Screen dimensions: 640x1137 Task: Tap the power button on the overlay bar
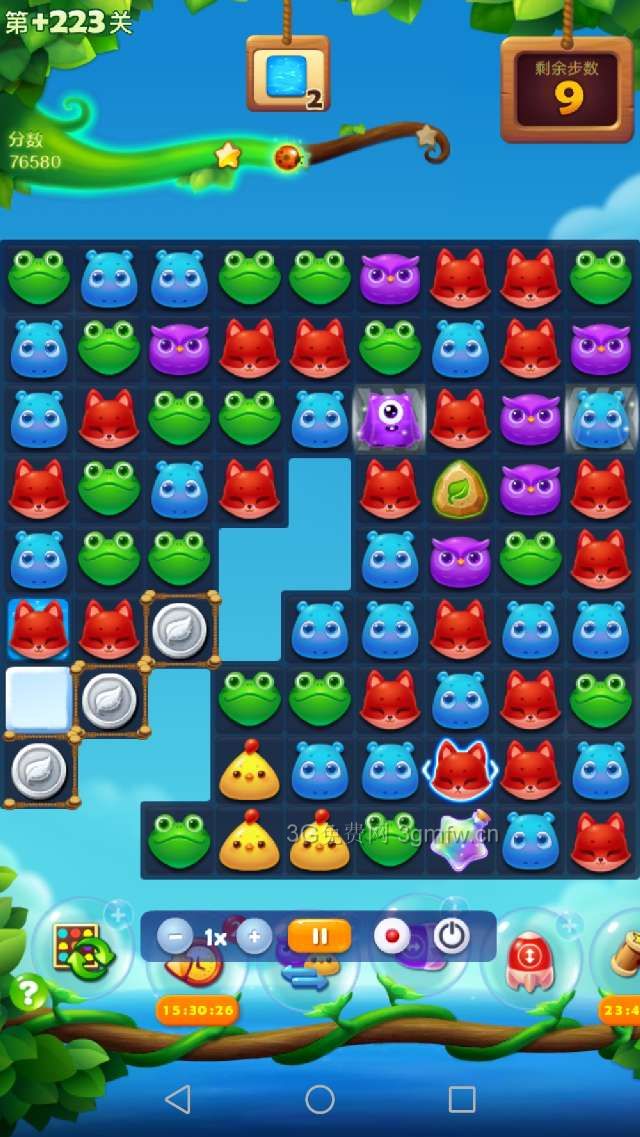click(452, 937)
